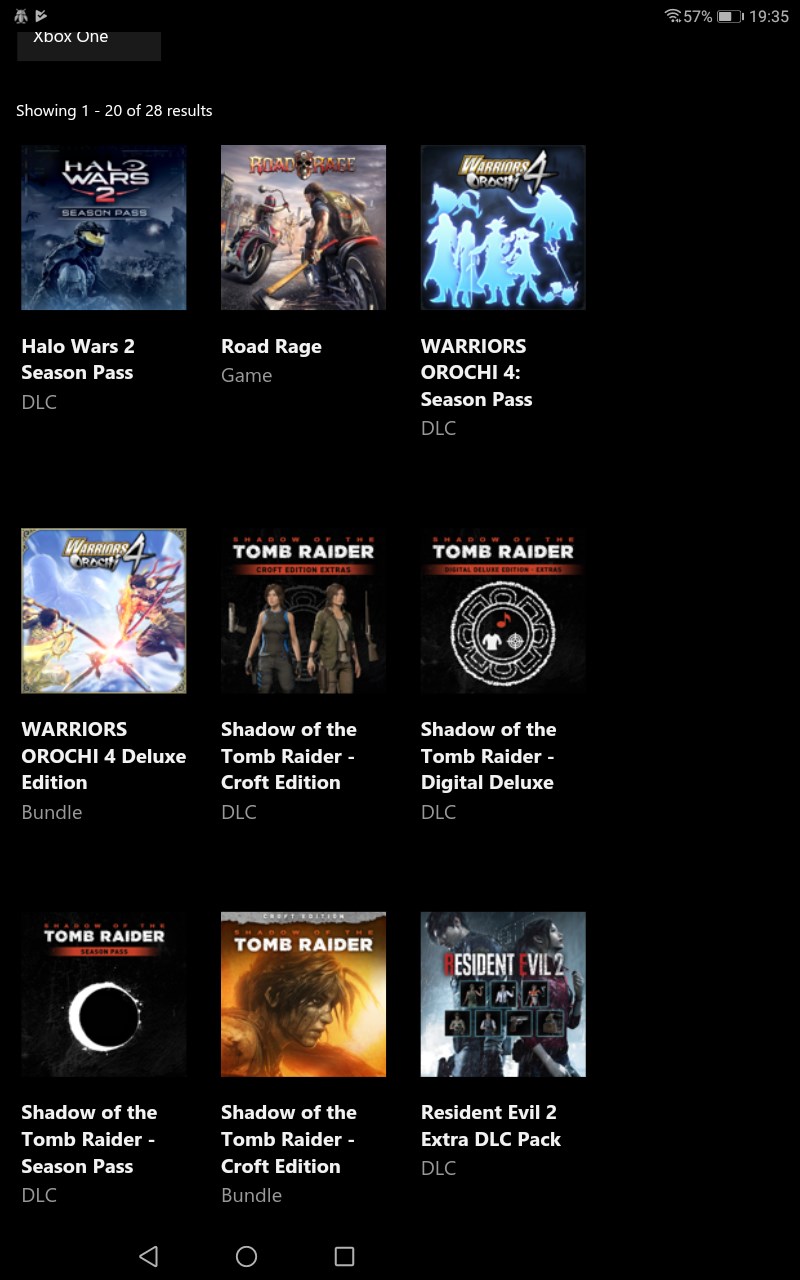This screenshot has height=1280, width=800.
Task: Open Halo Wars 2 Season Pass
Action: click(x=103, y=228)
